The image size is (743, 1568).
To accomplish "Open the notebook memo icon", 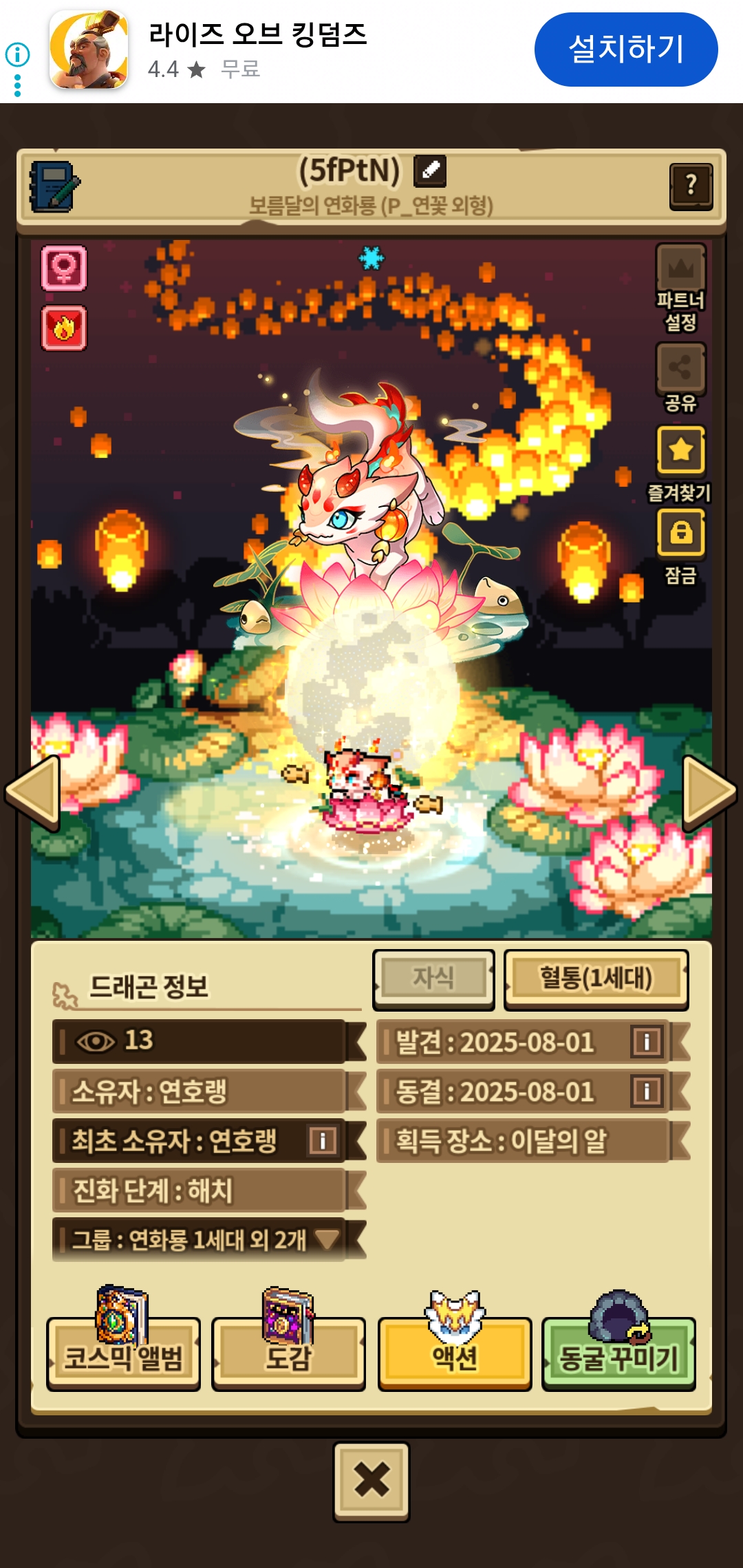I will (55, 186).
